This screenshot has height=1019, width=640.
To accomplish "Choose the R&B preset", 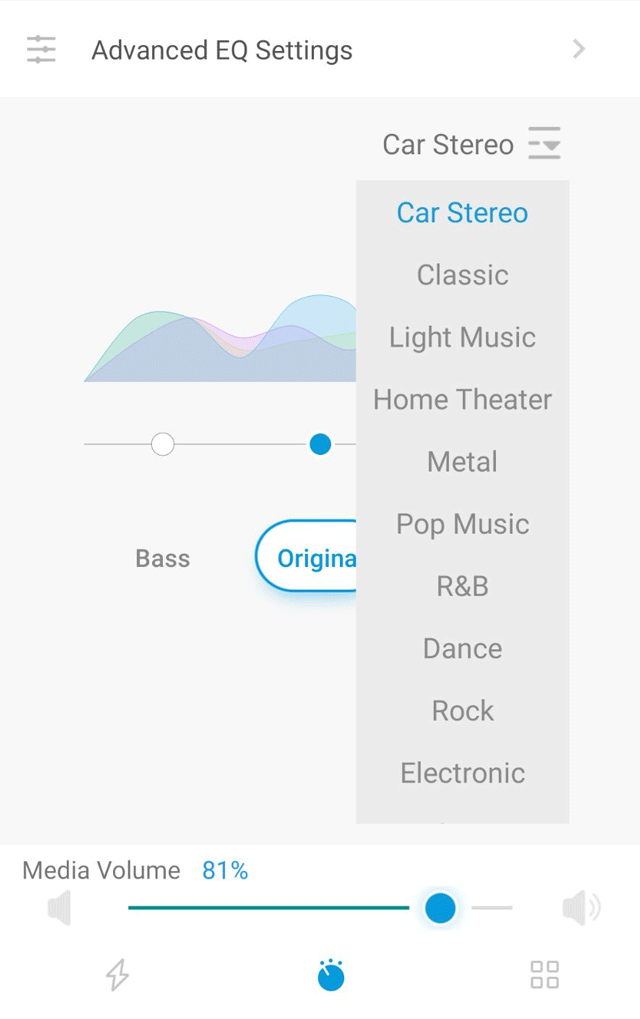I will tap(462, 586).
